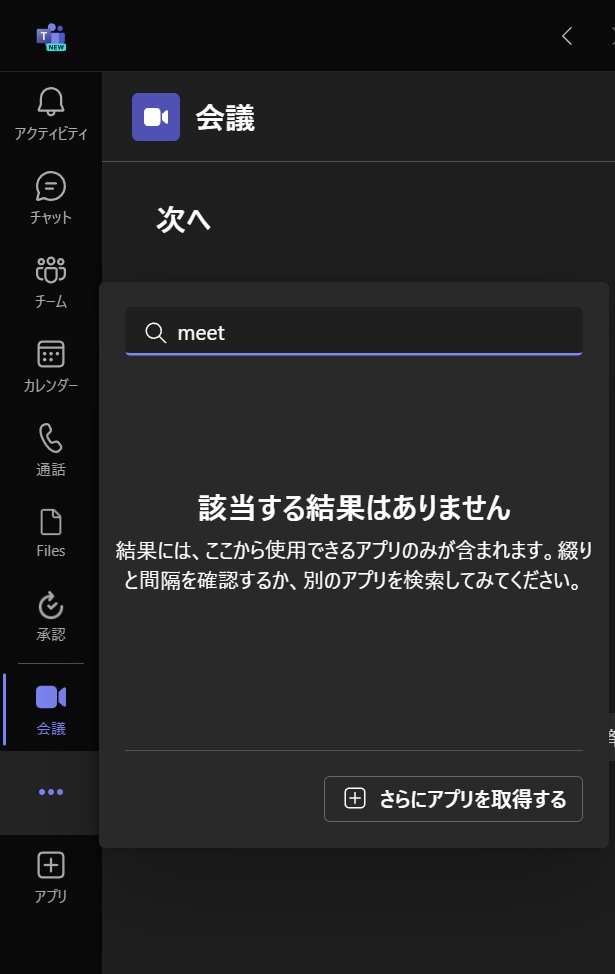Switch to the 会議 sidebar item
Screen dimensions: 615x974
tap(51, 709)
